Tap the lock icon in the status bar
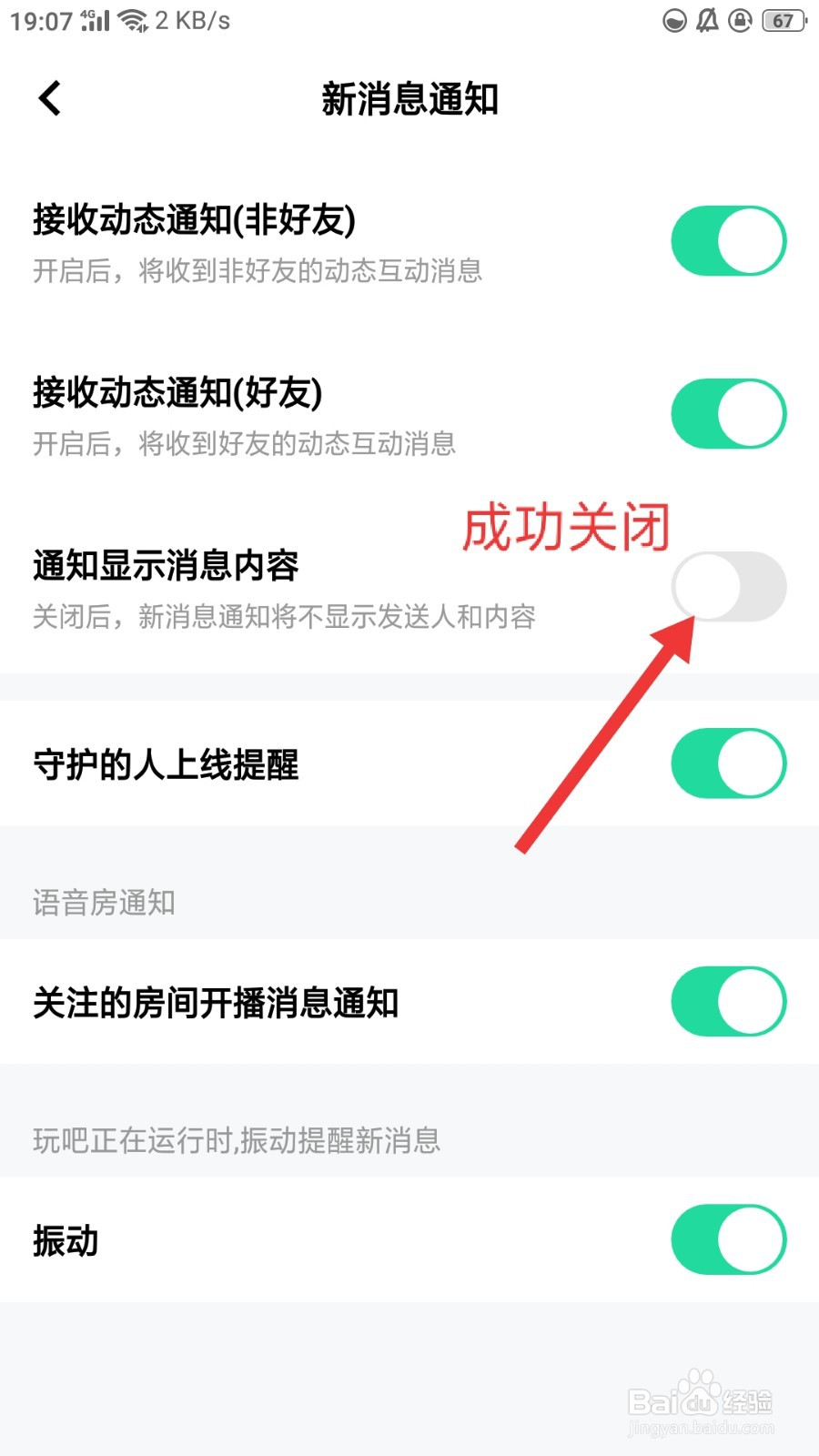This screenshot has height=1456, width=819. coord(743,20)
